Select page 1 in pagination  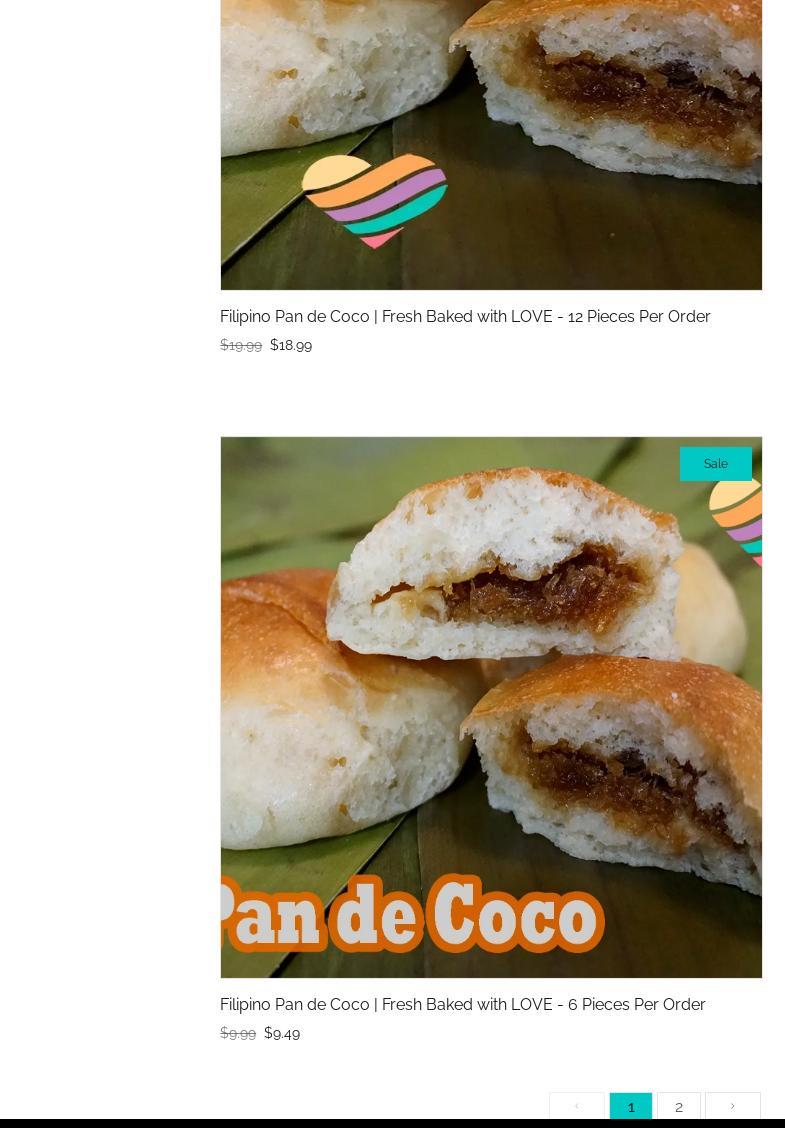pyautogui.click(x=631, y=1106)
